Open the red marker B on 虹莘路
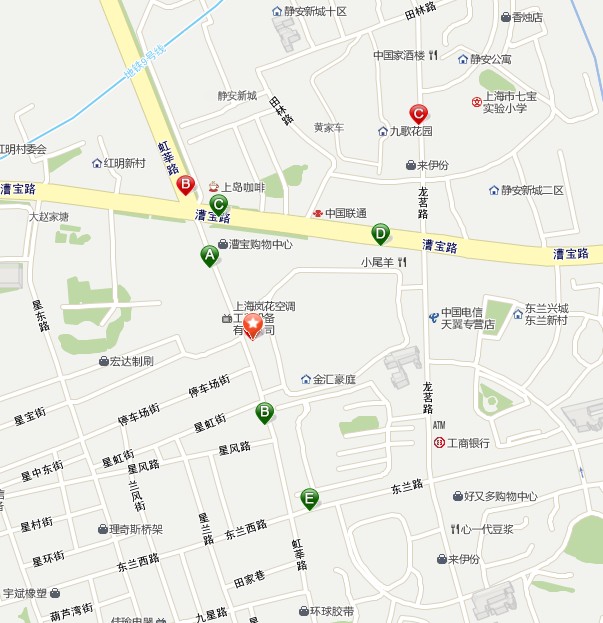This screenshot has width=603, height=623. coord(185,184)
